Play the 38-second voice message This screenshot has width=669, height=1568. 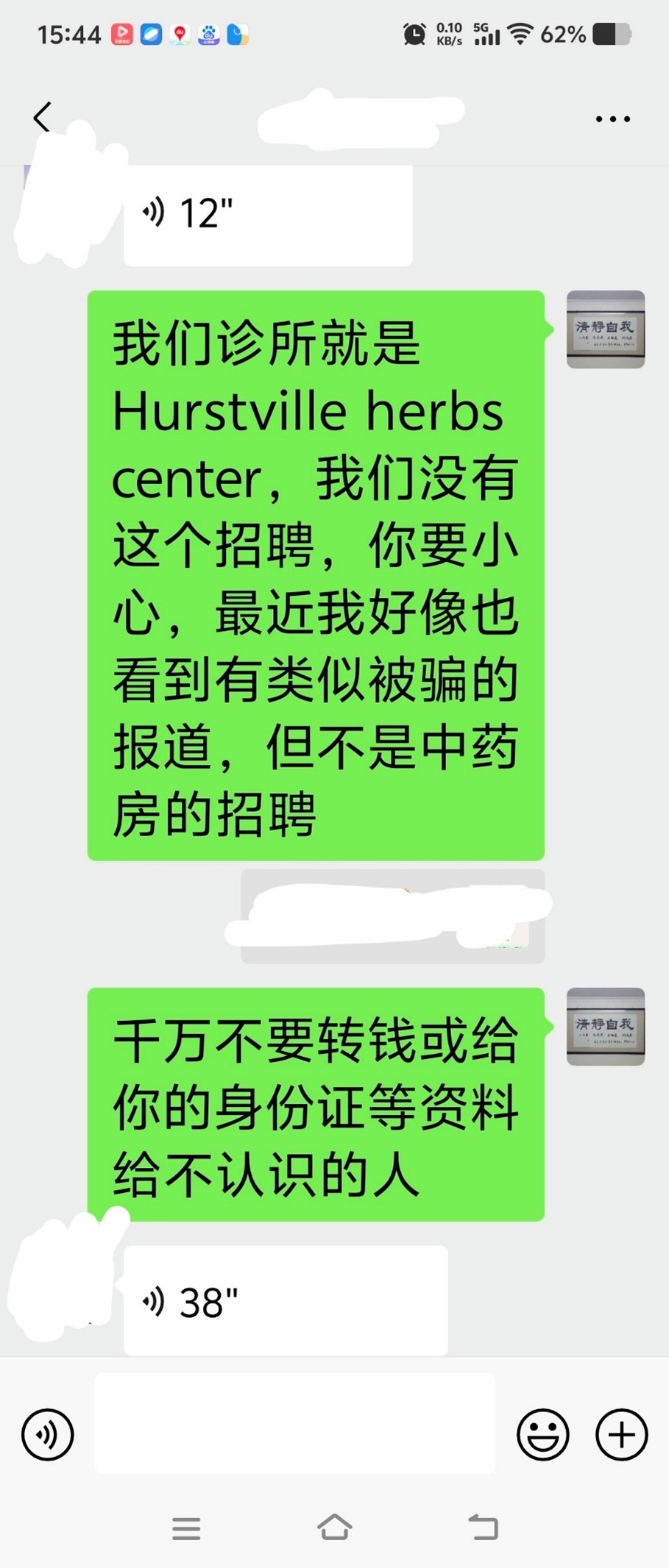[285, 1302]
